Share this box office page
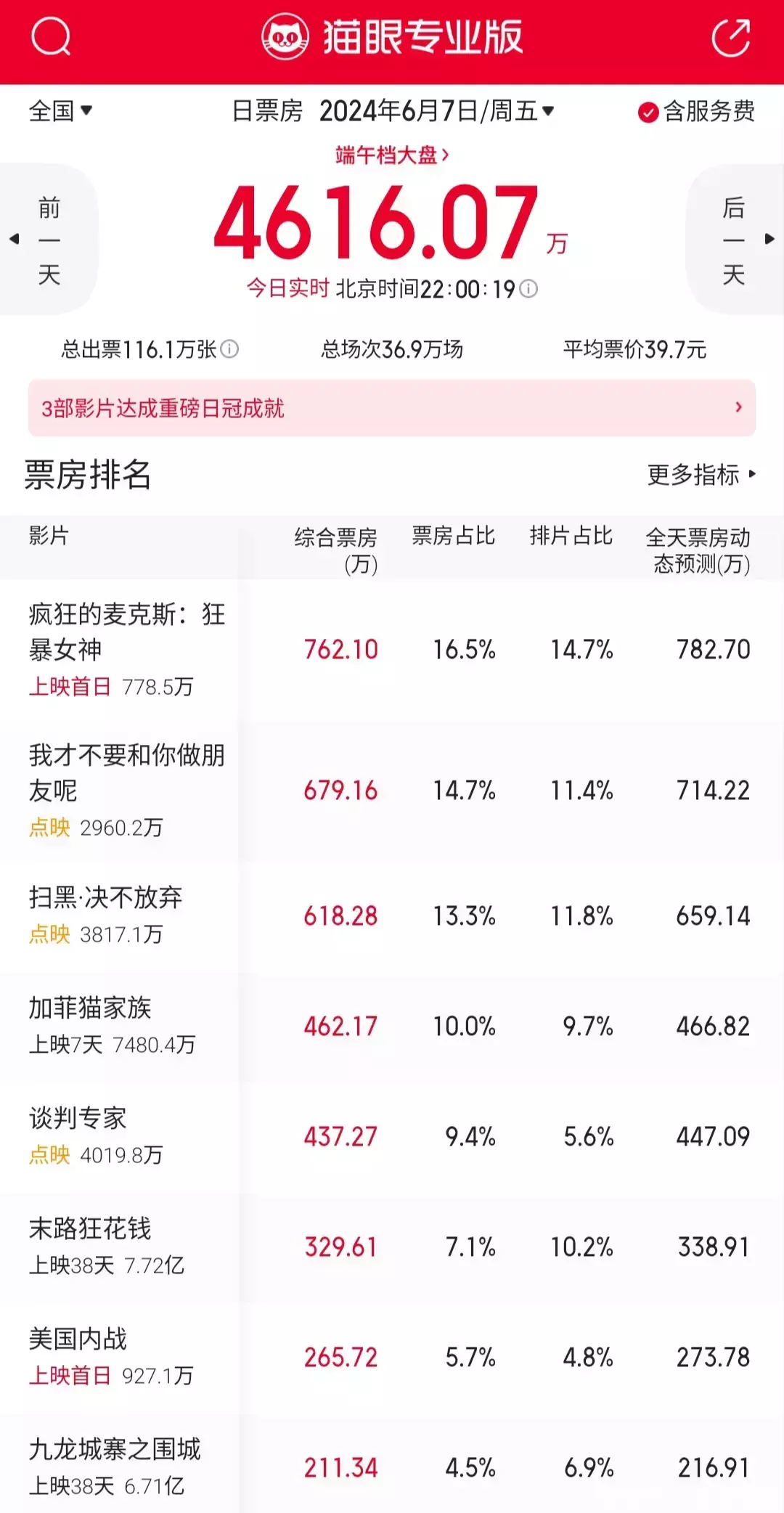This screenshot has height=1513, width=784. pos(730,38)
